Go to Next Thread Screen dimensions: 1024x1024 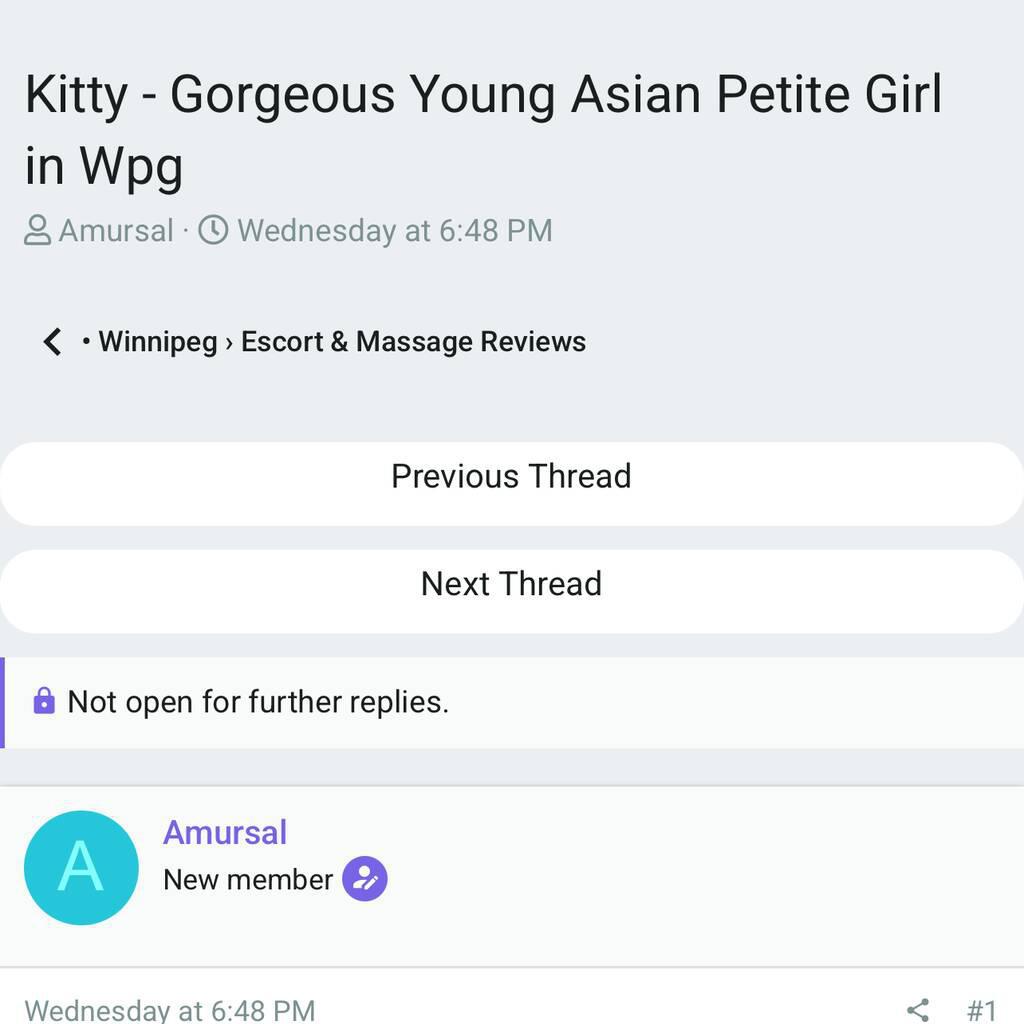coord(511,584)
